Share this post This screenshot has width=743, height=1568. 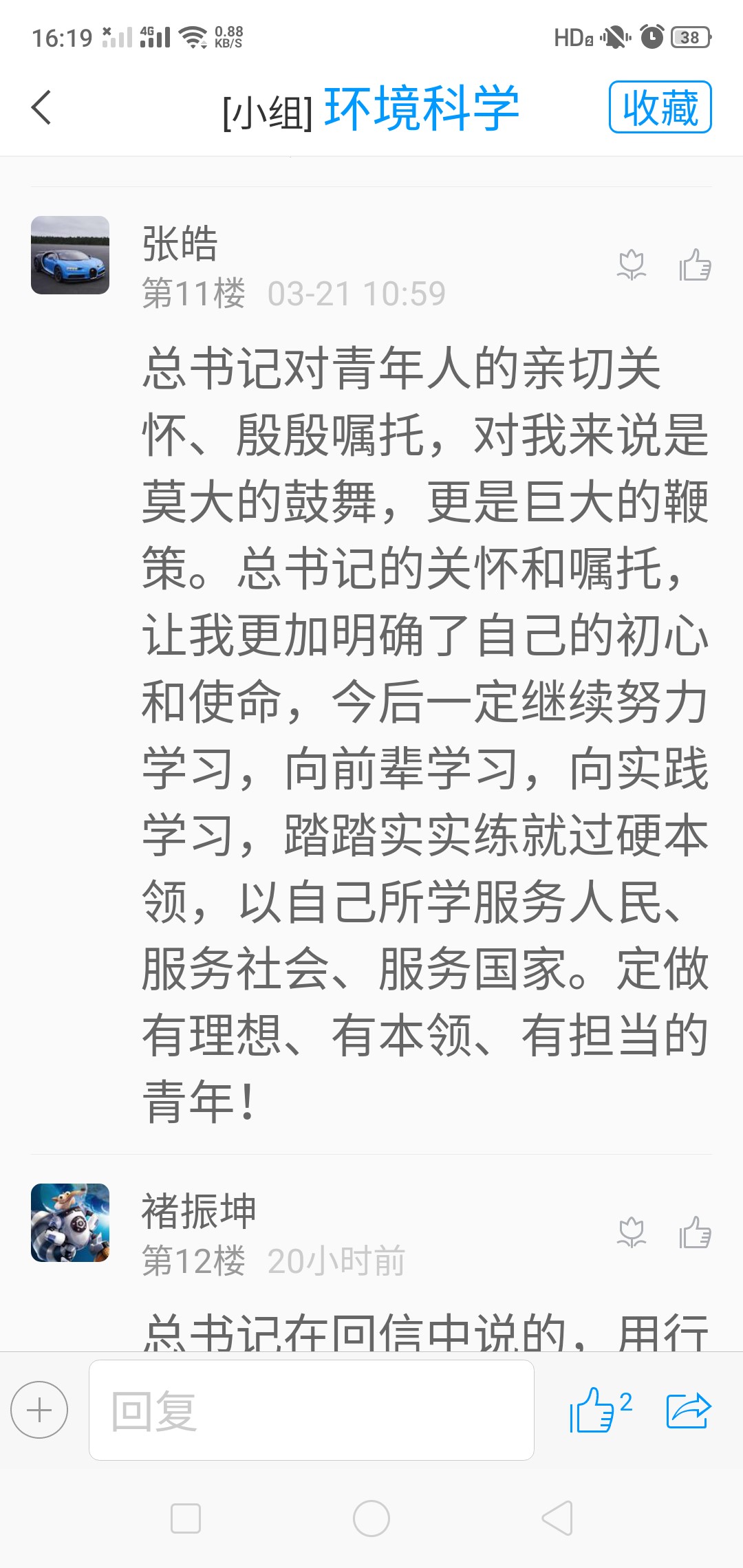coord(688,1410)
